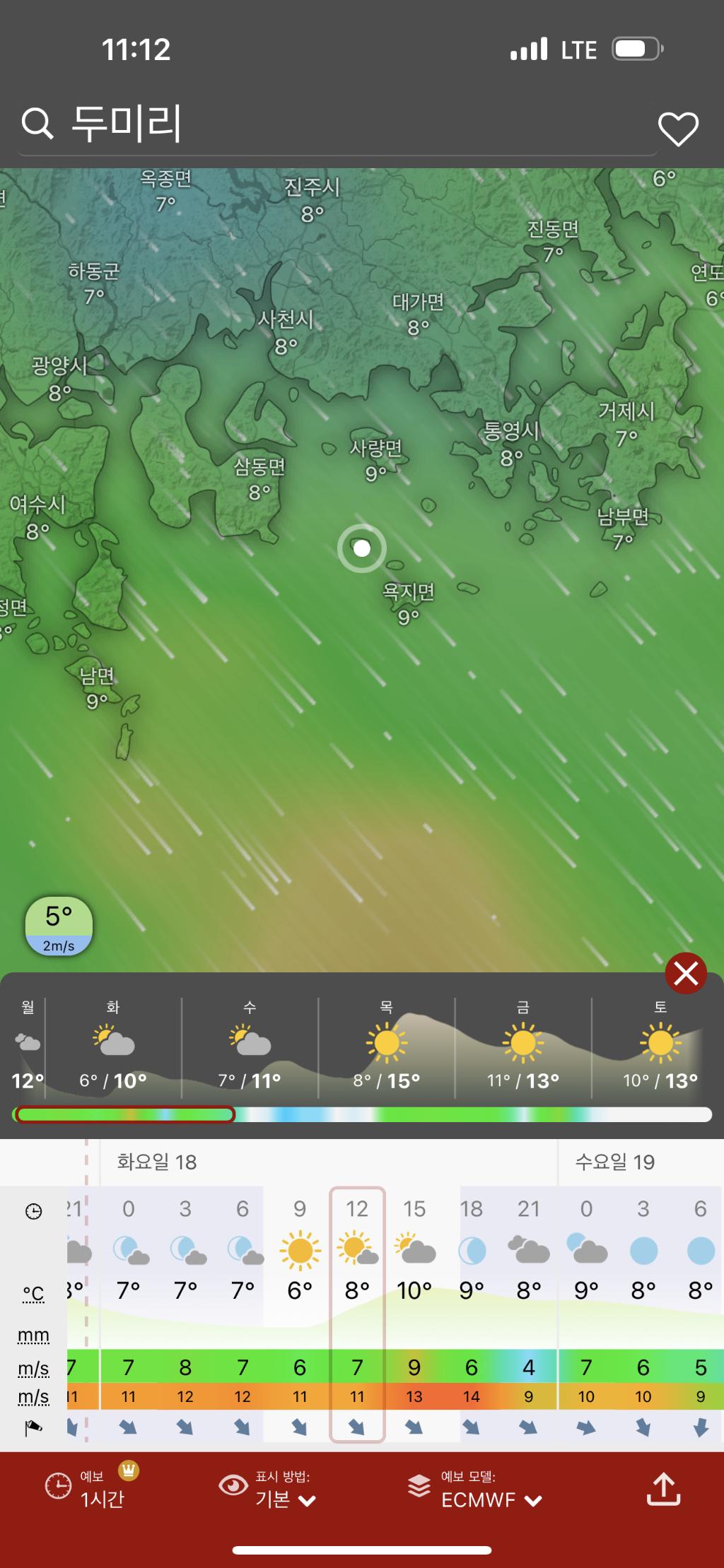Select the 수 (Wednesday) daily forecast

point(250,1047)
